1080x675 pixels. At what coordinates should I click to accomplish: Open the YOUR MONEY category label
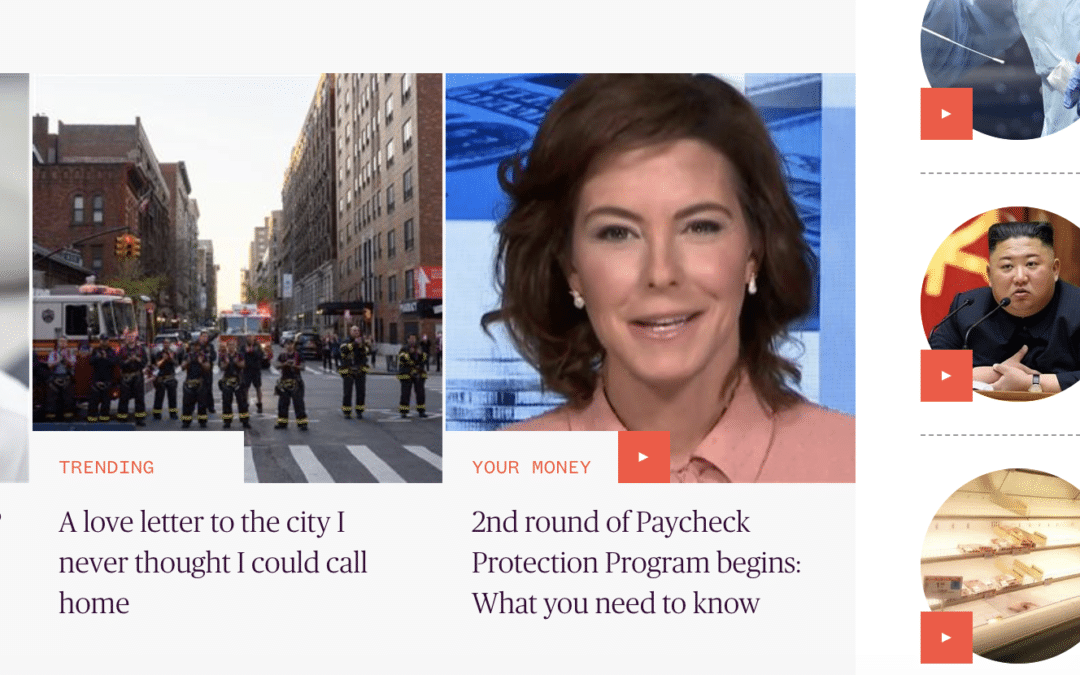[531, 467]
